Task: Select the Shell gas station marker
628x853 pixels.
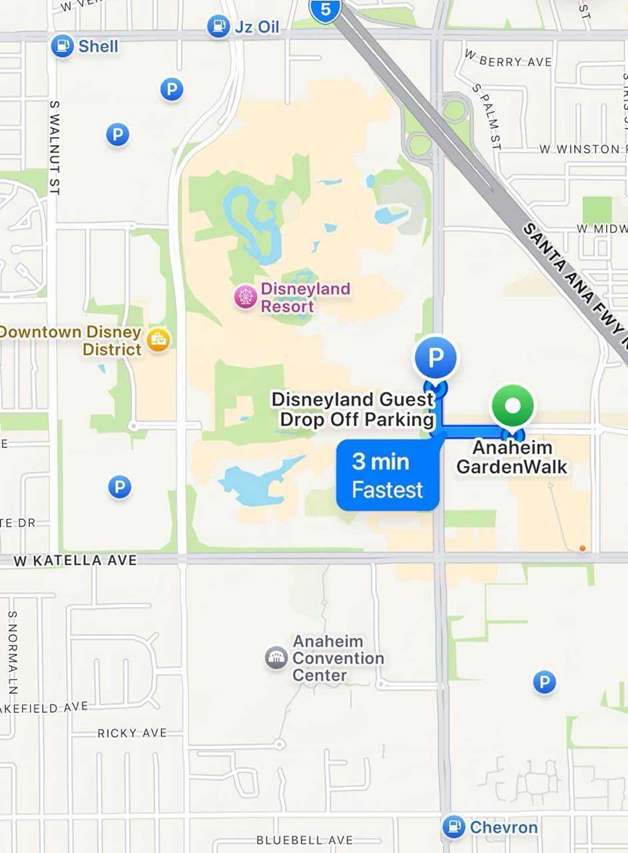Action: [63, 46]
